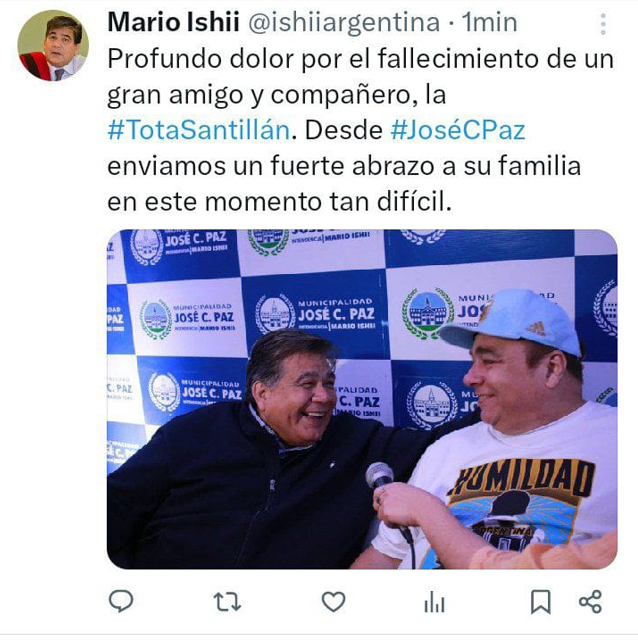
Task: Retweet Mario Ishii's post
Action: (x=227, y=601)
